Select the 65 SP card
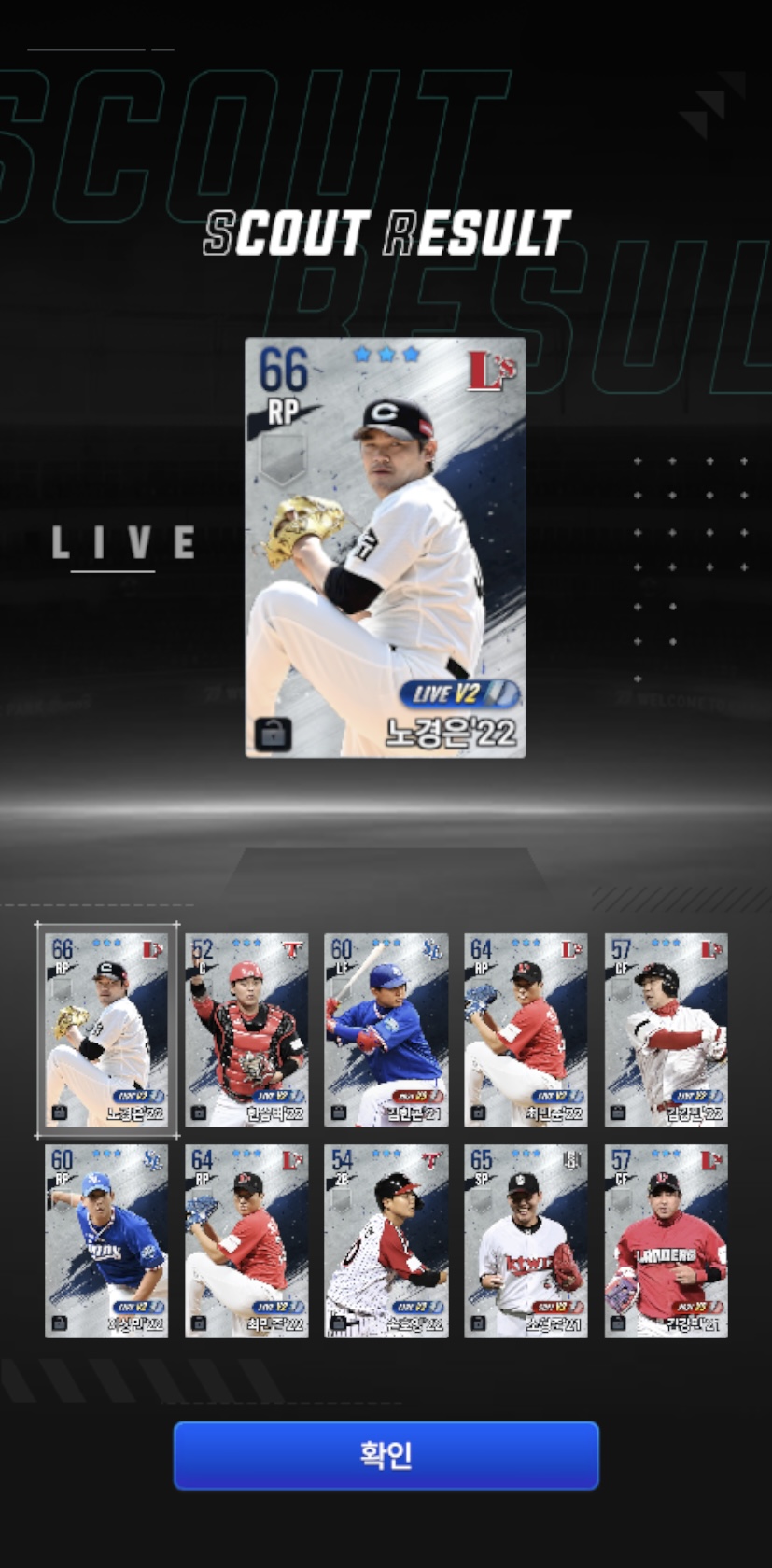The image size is (772, 1568). pyautogui.click(x=526, y=1241)
